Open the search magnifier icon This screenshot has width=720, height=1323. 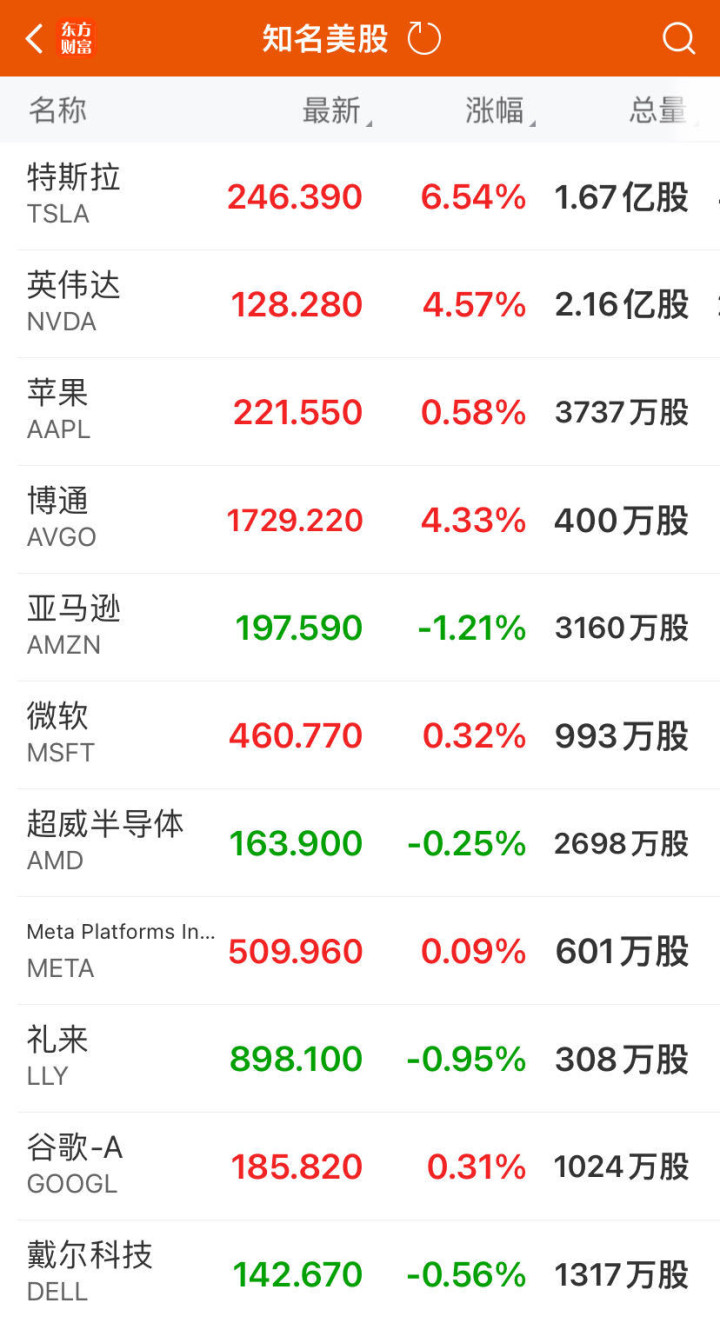click(x=678, y=39)
